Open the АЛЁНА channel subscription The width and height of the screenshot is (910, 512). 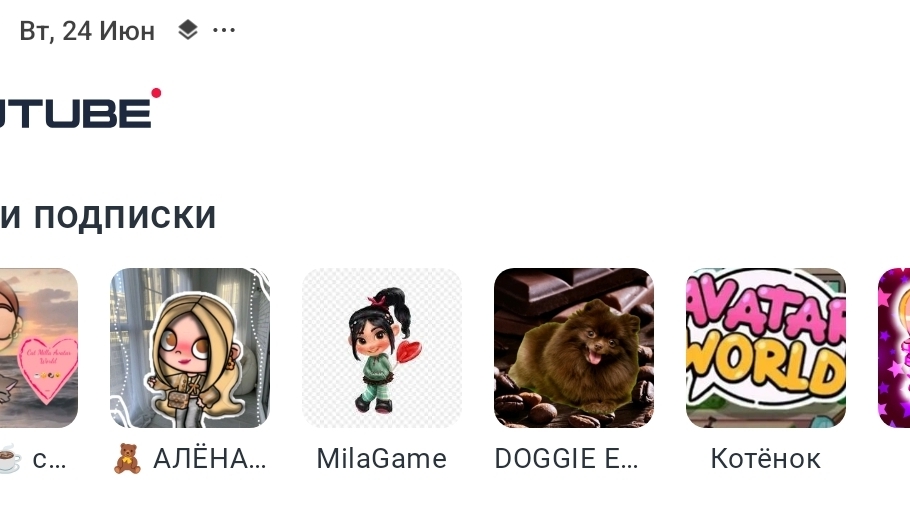pos(190,348)
